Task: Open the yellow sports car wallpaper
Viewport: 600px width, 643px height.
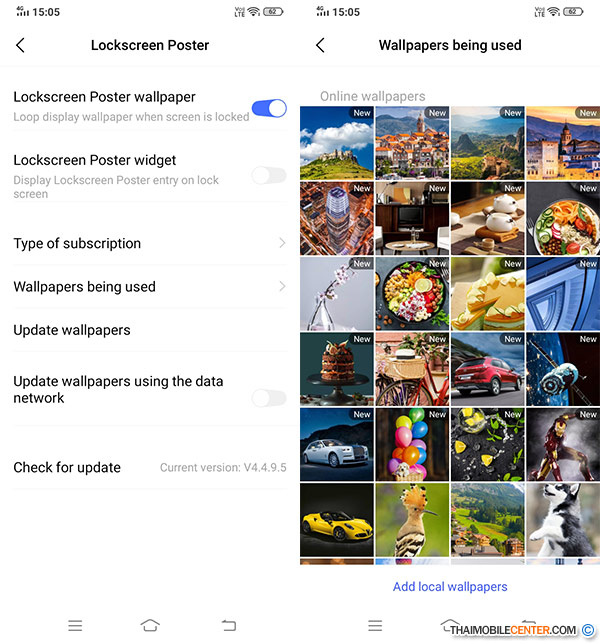Action: (x=337, y=519)
